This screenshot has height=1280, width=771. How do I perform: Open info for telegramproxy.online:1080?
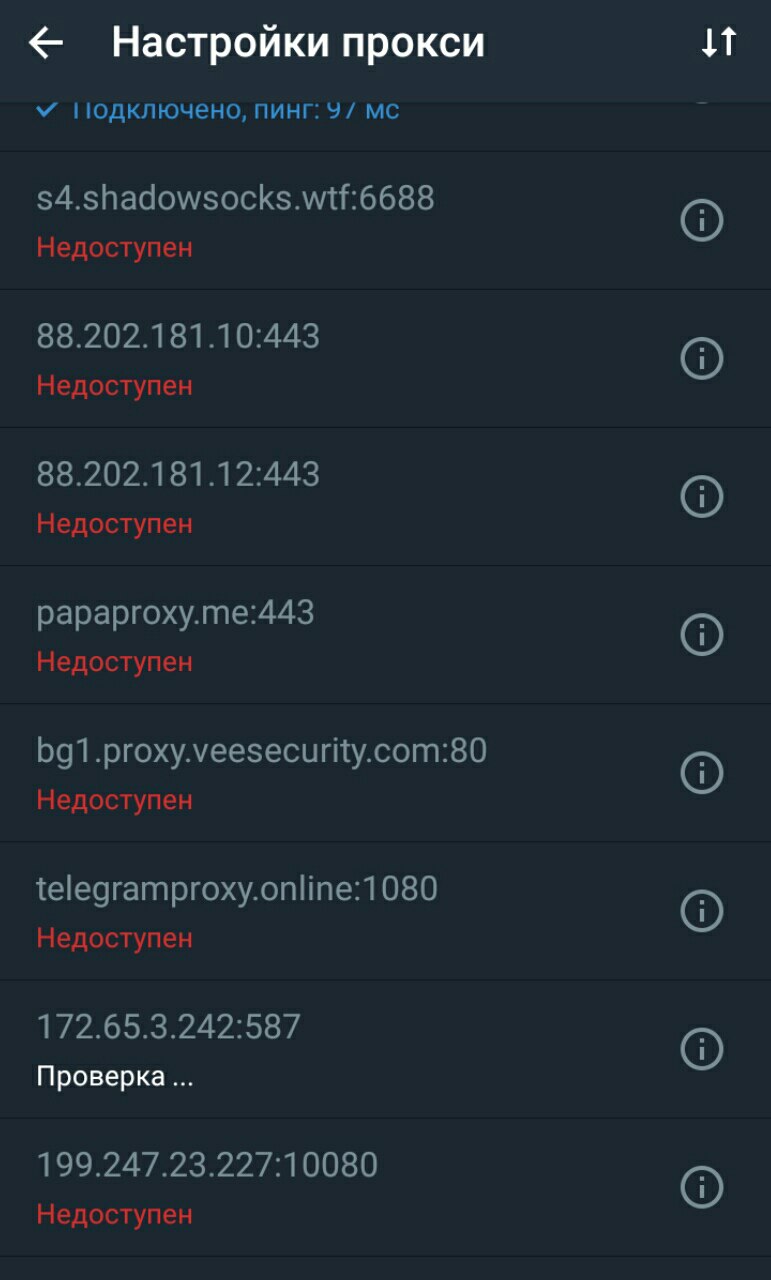(x=701, y=910)
